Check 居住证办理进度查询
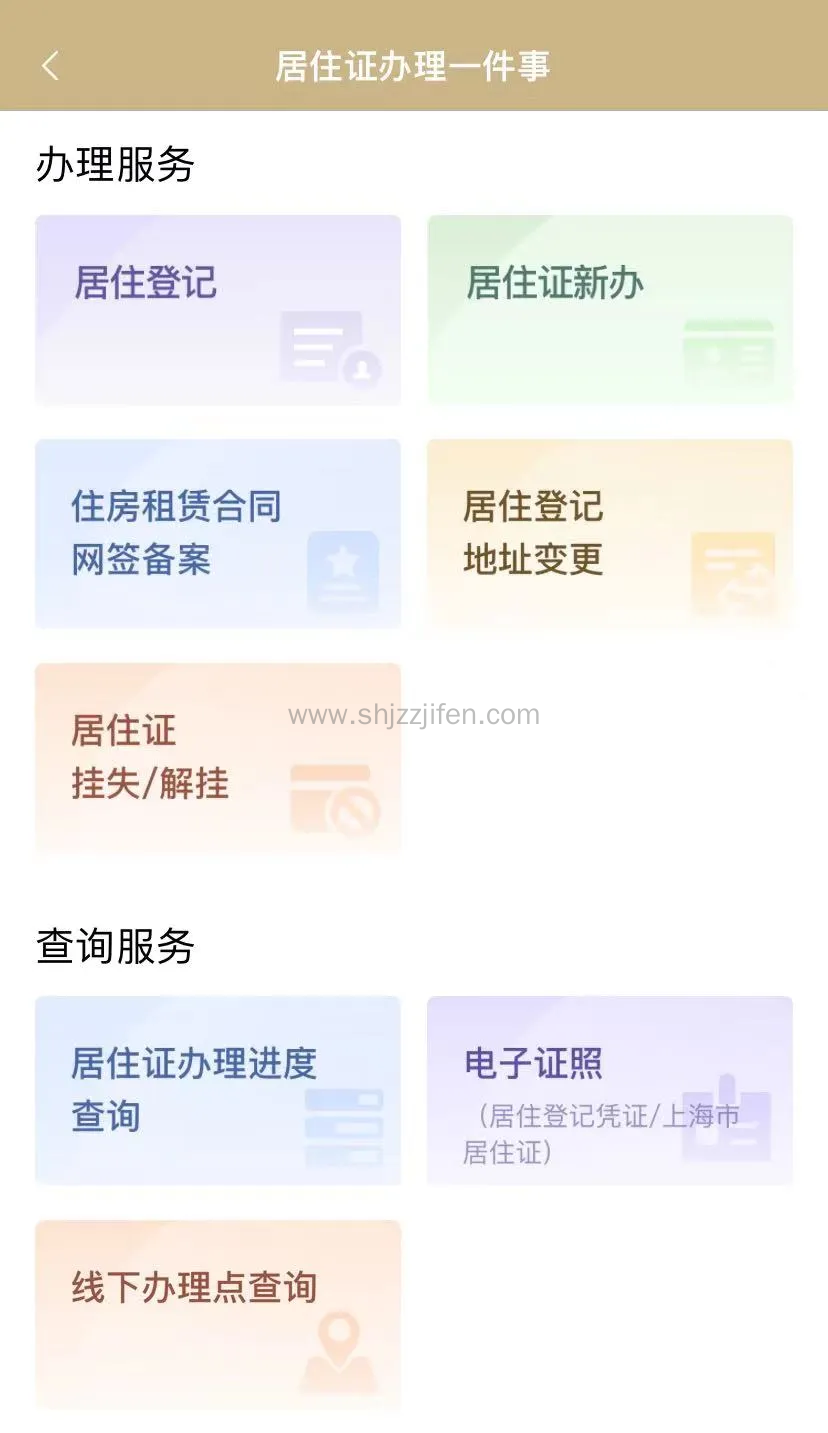This screenshot has height=1433, width=828. tap(218, 1090)
